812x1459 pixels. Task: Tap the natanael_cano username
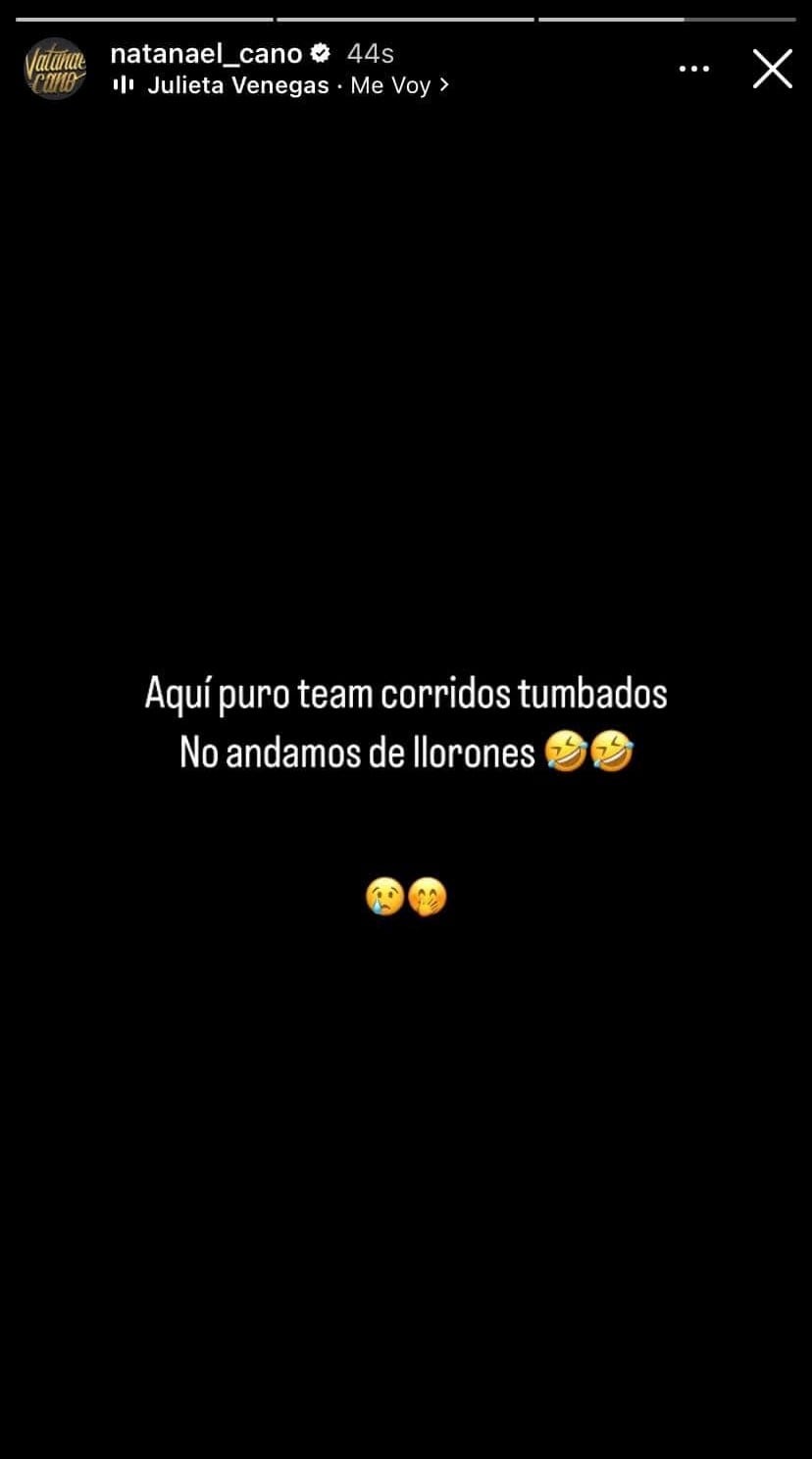coord(206,53)
